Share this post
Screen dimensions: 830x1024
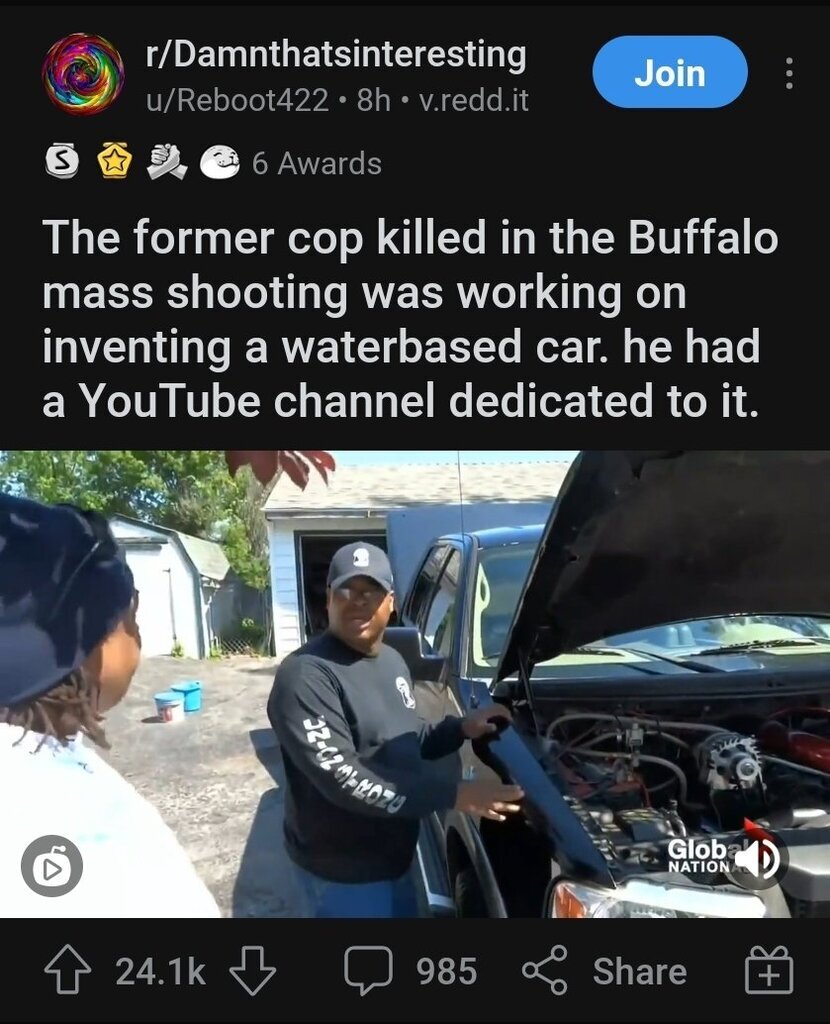605,971
